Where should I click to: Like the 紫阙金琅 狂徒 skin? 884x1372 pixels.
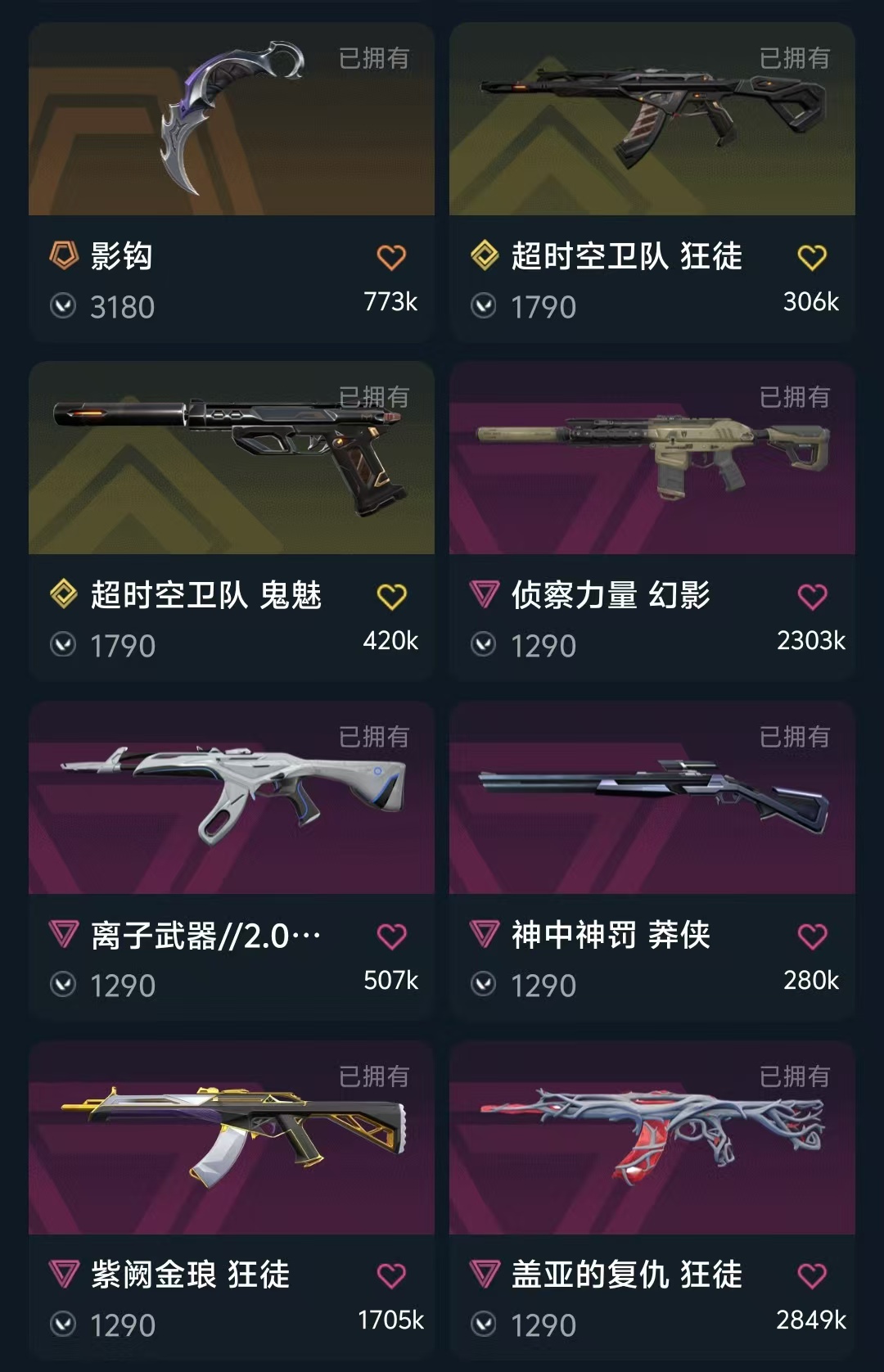[x=391, y=1275]
